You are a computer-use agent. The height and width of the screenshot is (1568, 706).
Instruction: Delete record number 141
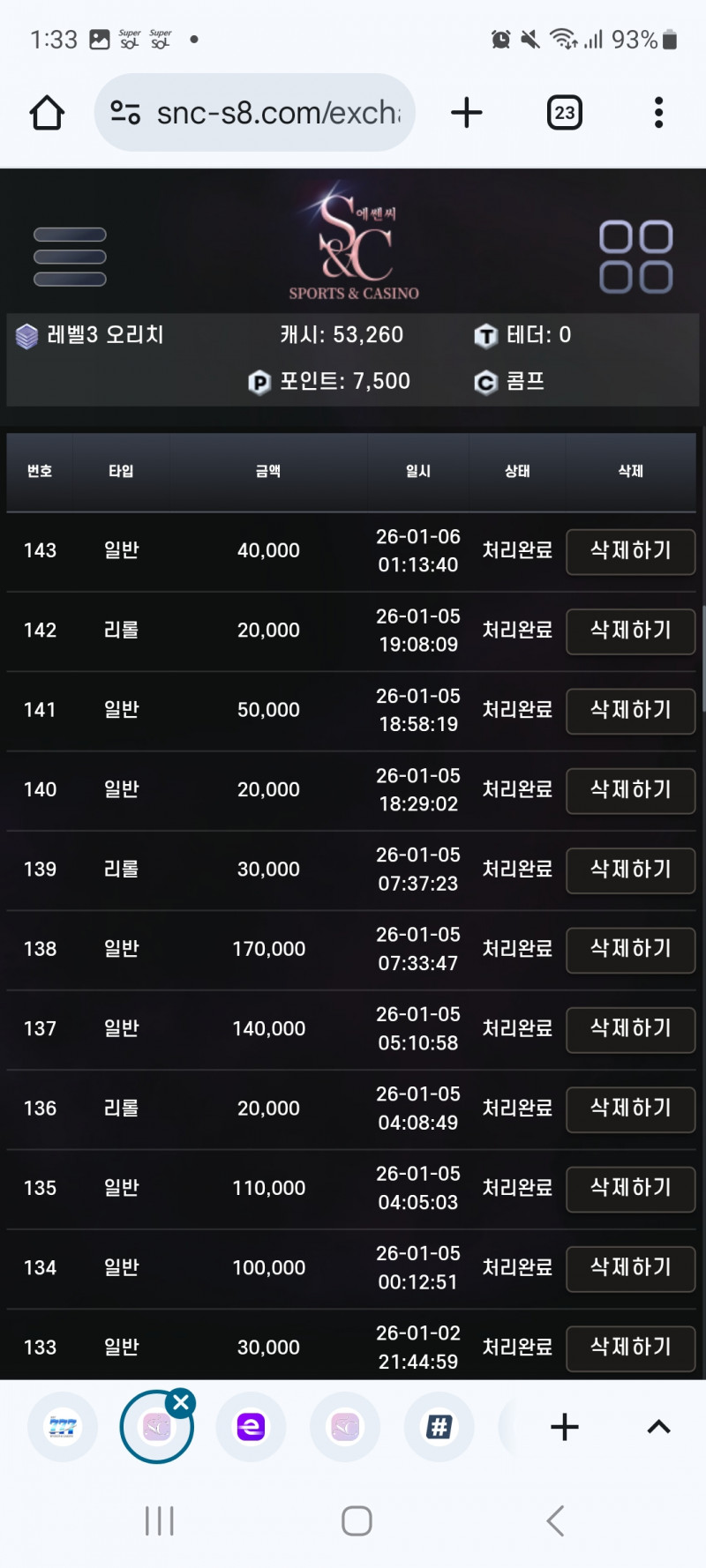point(630,710)
